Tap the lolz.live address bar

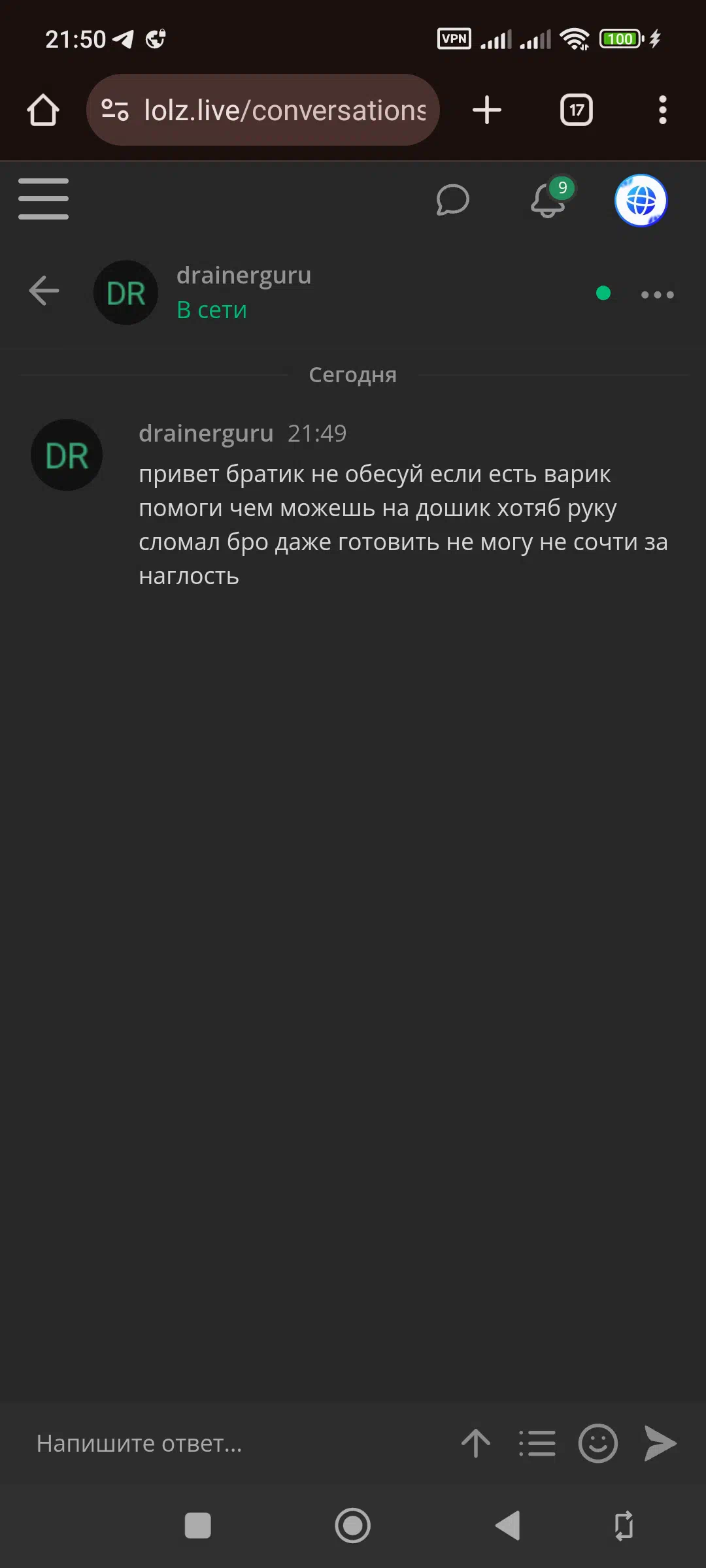click(x=263, y=110)
